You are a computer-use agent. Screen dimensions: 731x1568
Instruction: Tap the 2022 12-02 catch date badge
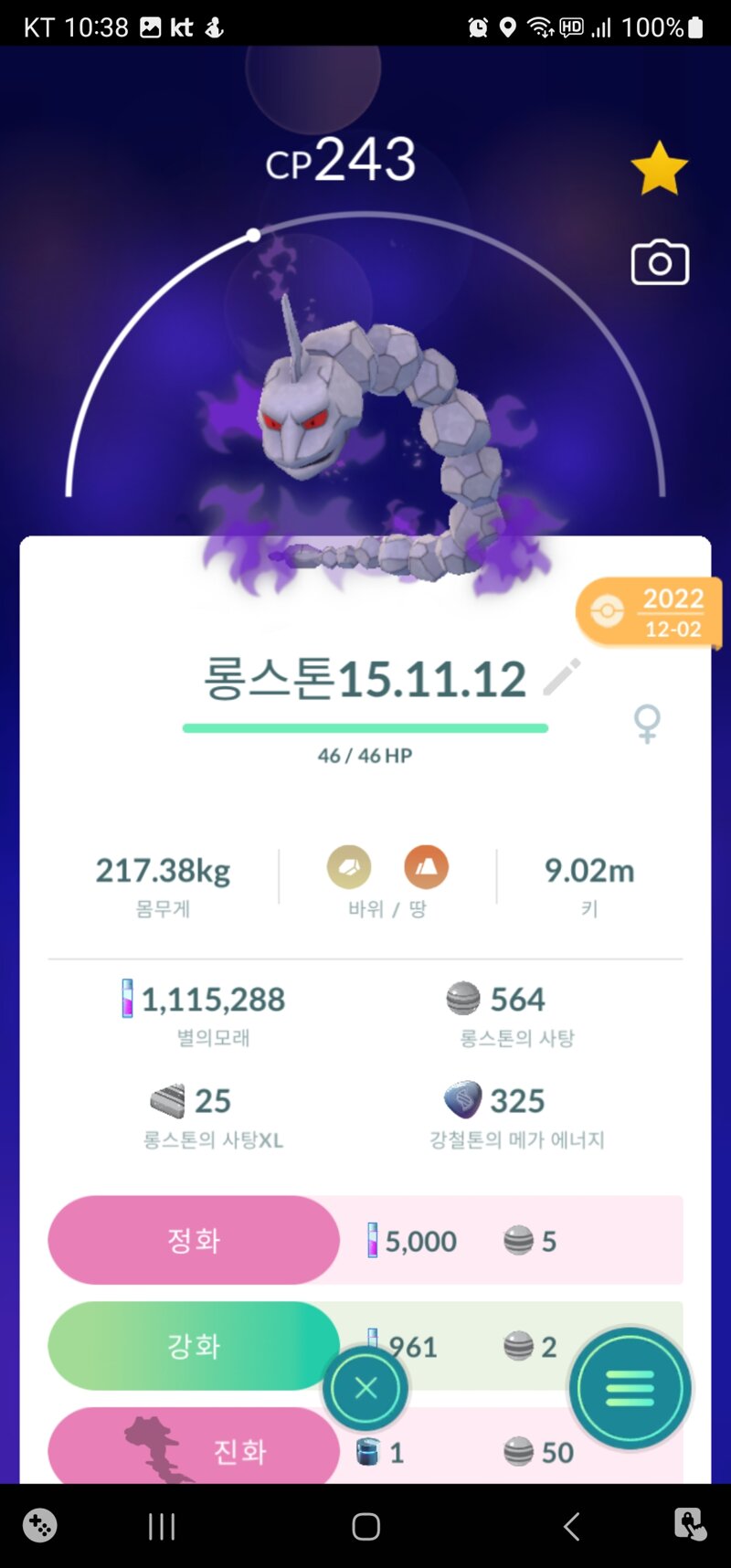click(650, 613)
